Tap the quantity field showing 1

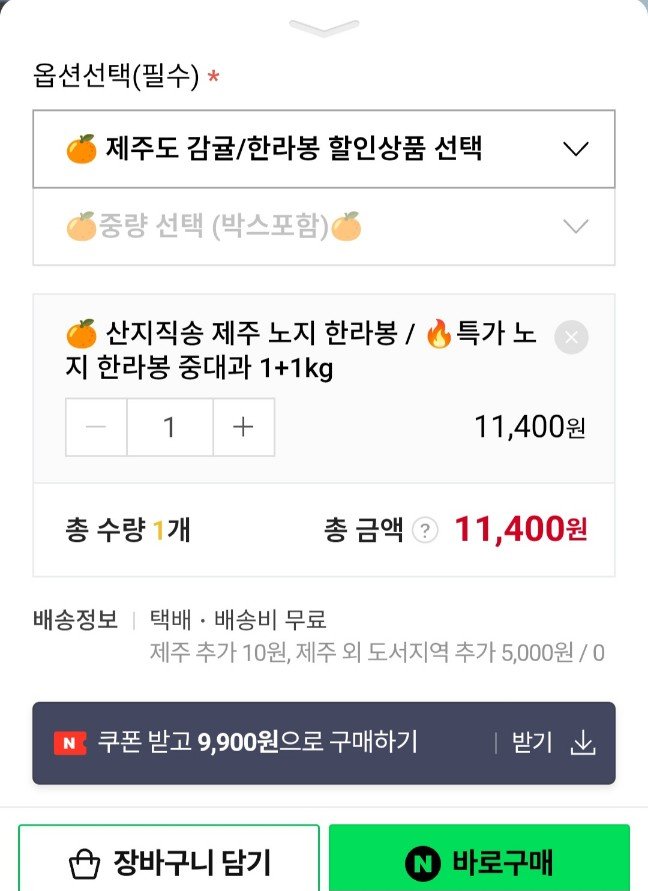pos(169,427)
